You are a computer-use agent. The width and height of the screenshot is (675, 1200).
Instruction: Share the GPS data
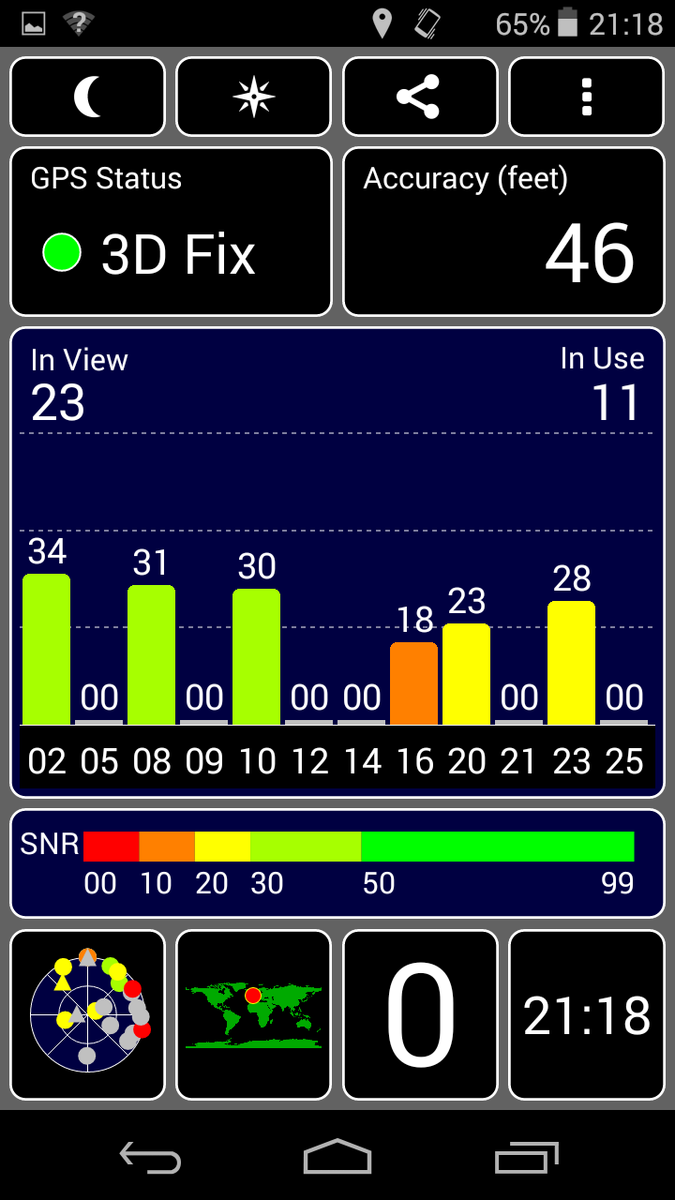[420, 97]
